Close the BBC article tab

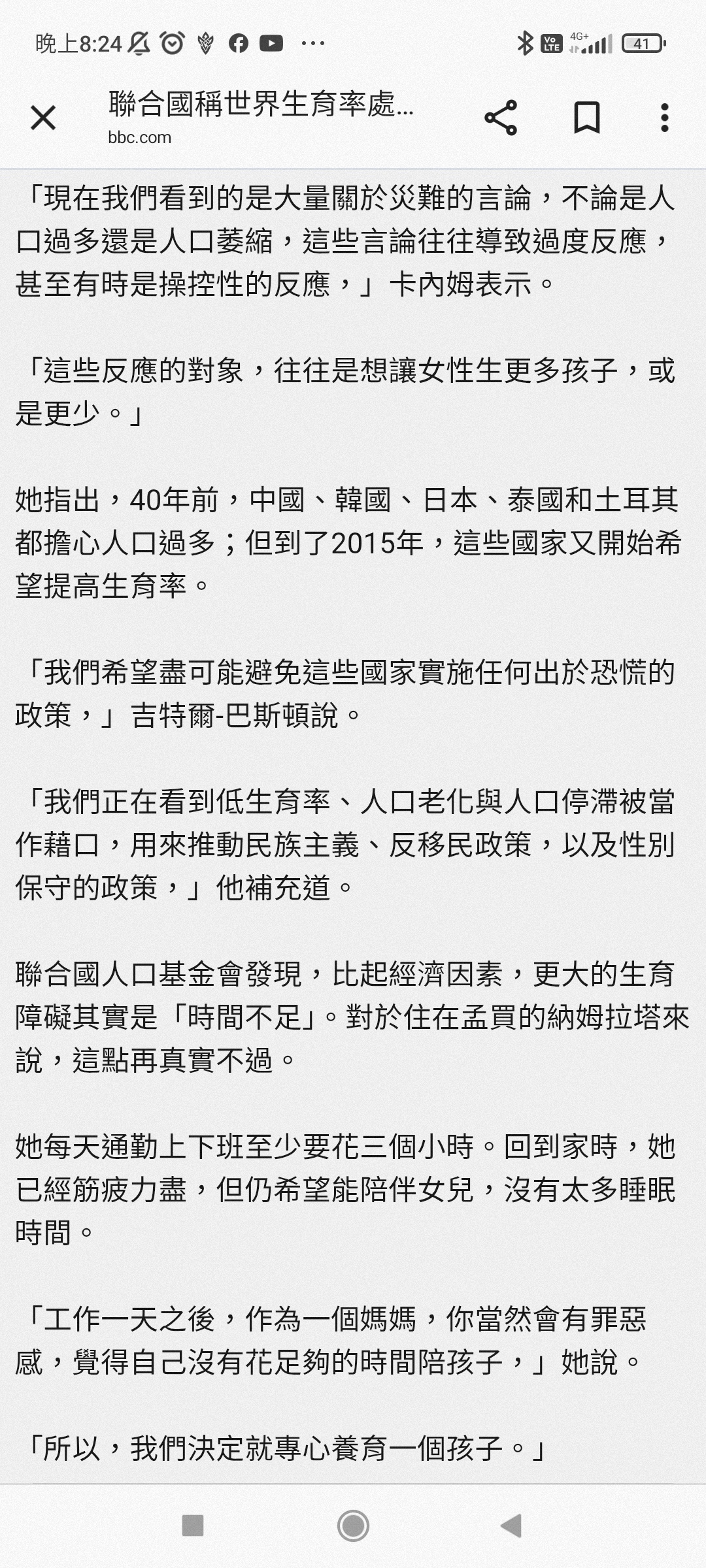pyautogui.click(x=43, y=118)
